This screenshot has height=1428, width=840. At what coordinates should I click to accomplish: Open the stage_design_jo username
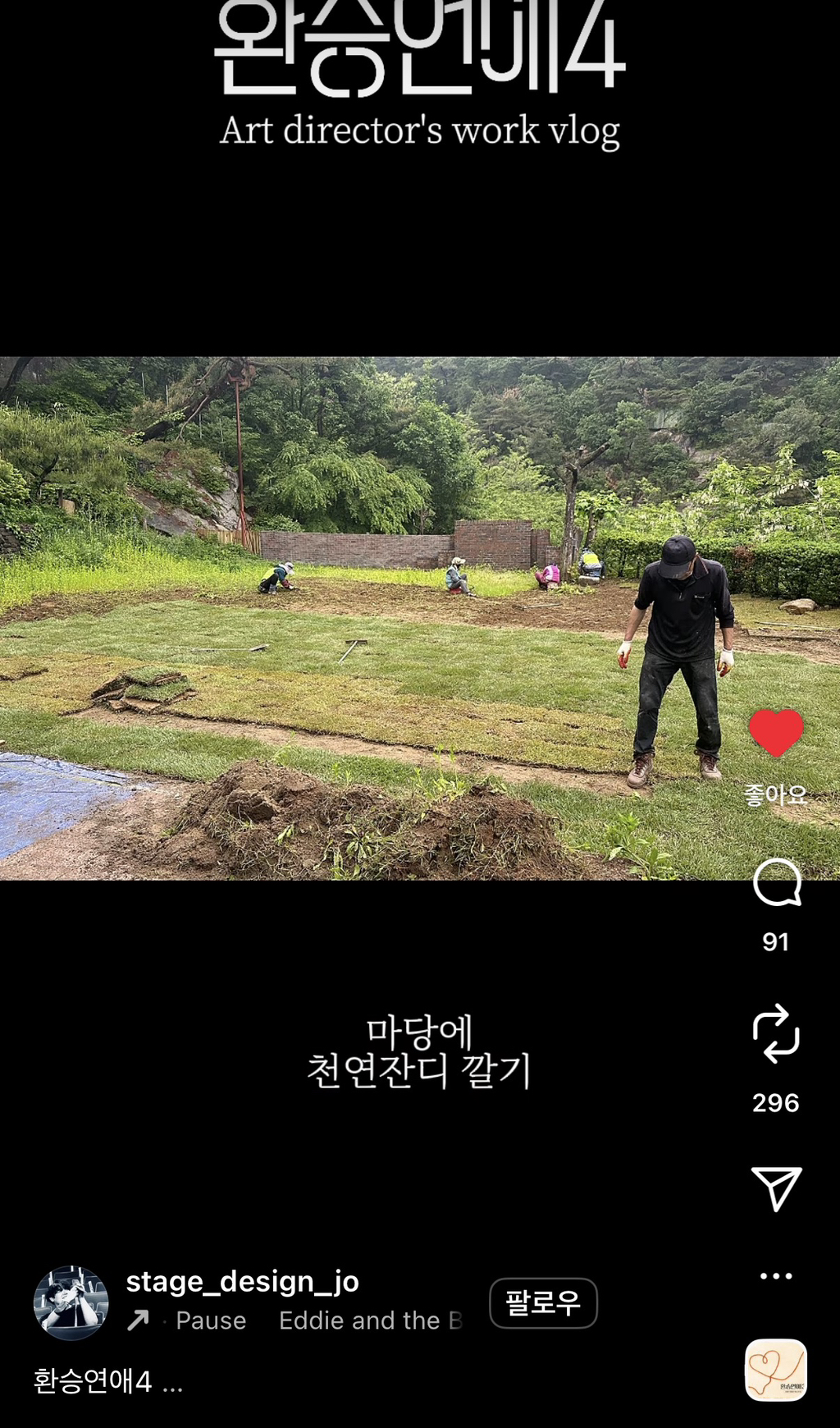tap(242, 1281)
